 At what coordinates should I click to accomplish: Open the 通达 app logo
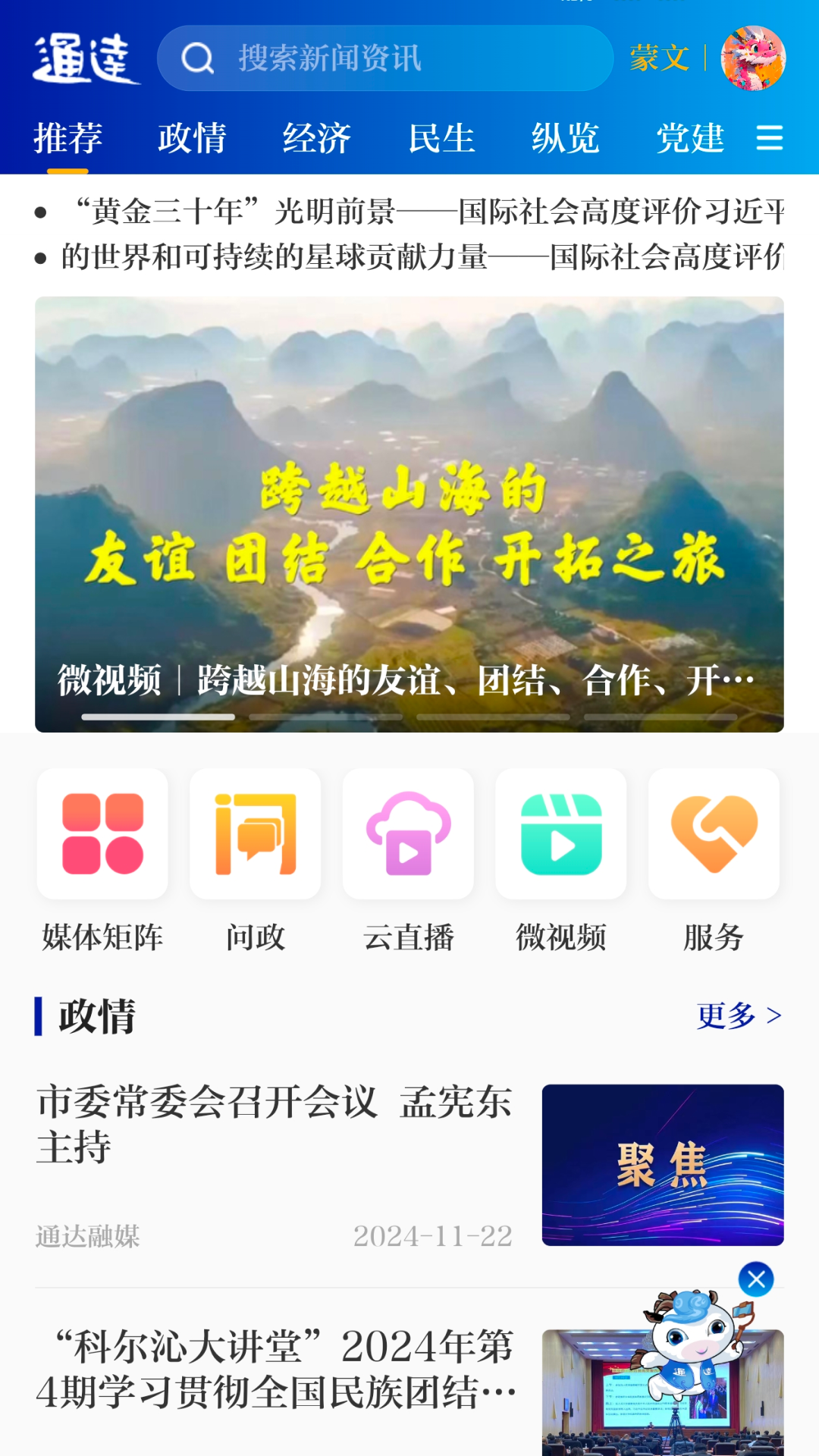[87, 61]
